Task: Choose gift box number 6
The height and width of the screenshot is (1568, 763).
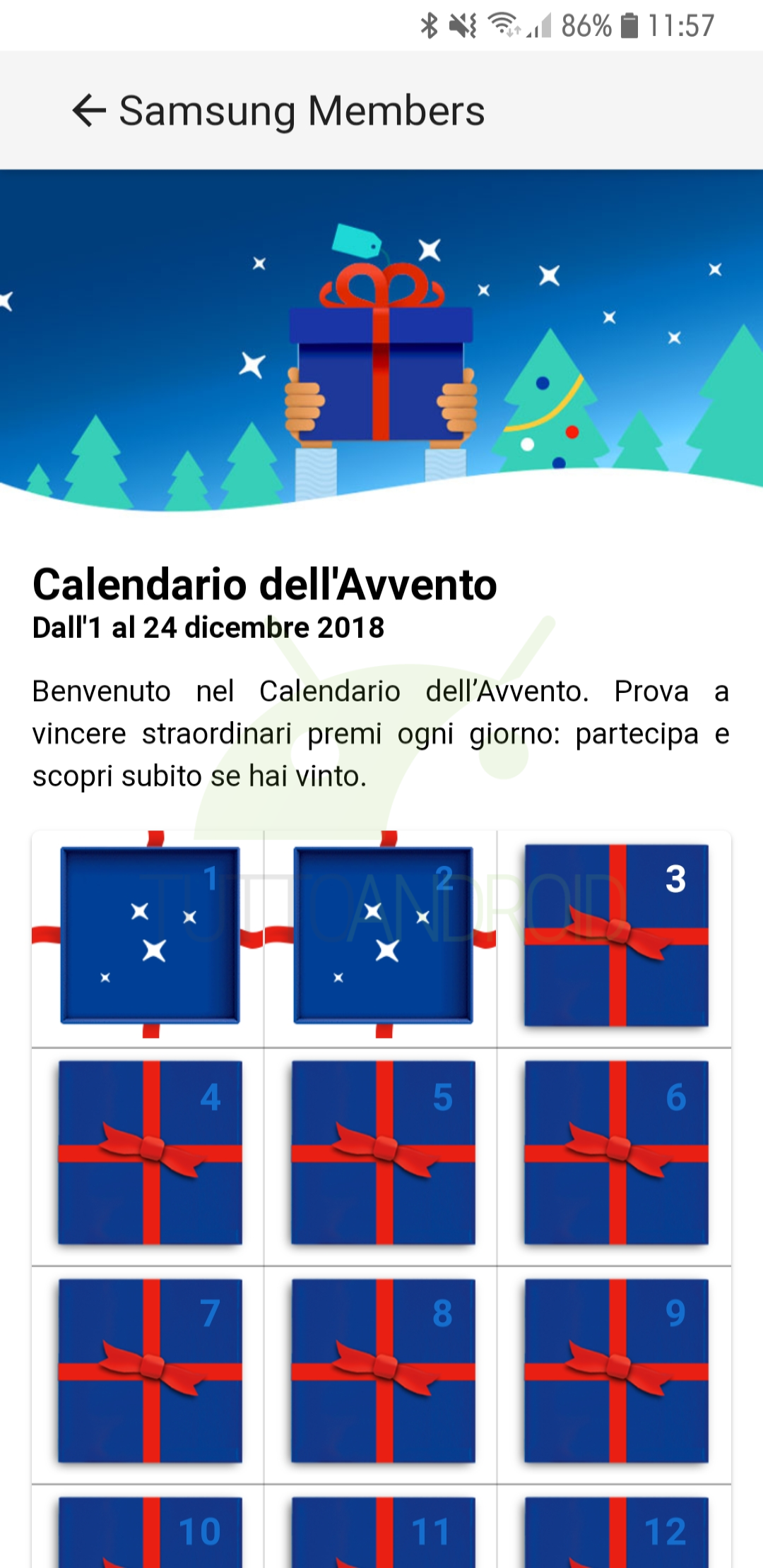Action: pyautogui.click(x=616, y=1153)
